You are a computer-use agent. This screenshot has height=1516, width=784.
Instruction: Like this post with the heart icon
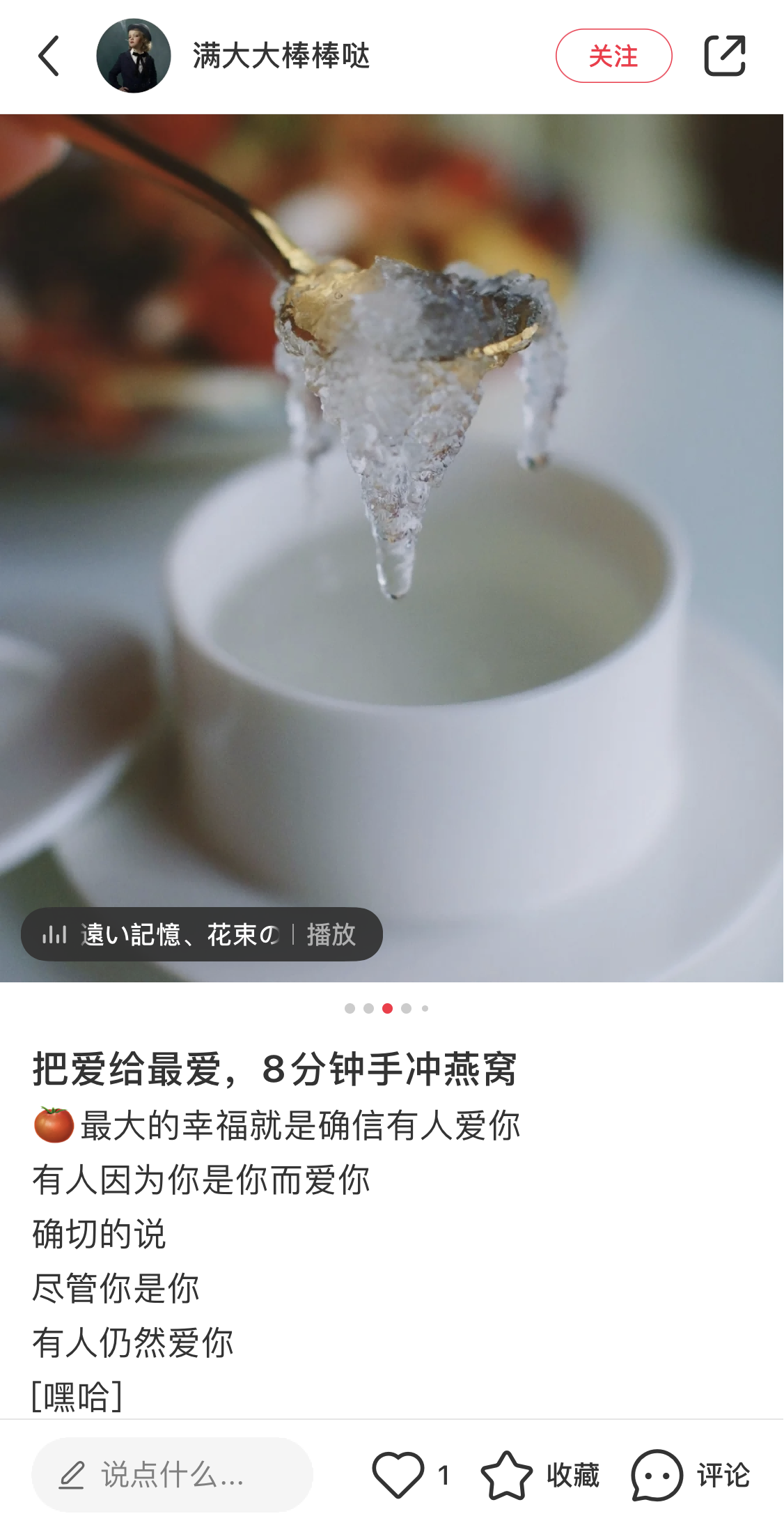click(x=398, y=1474)
